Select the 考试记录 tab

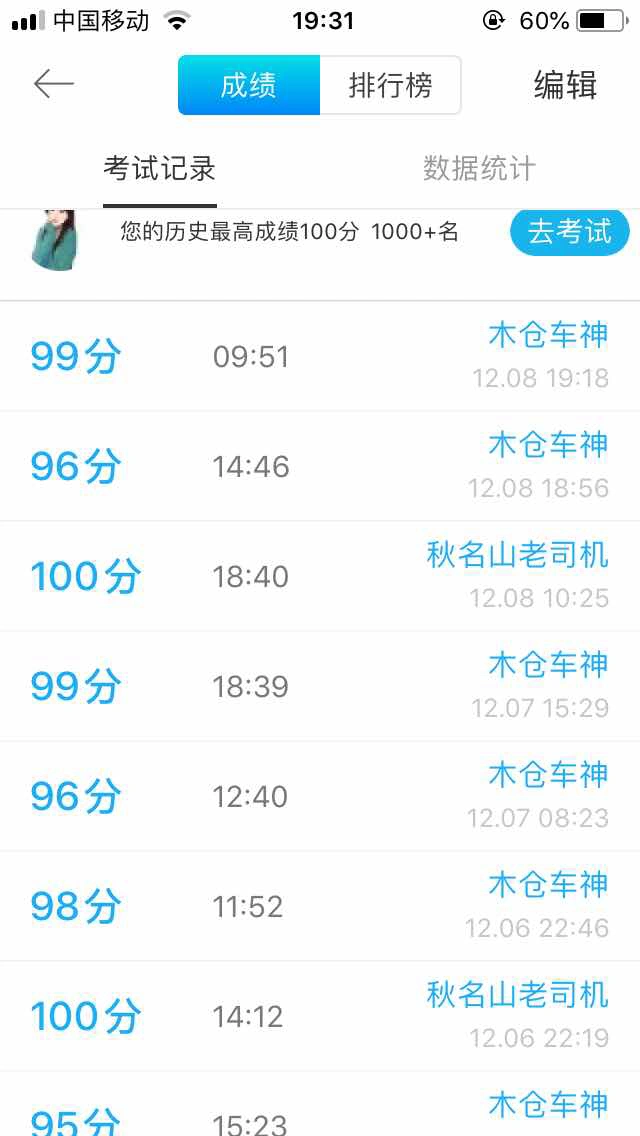159,169
